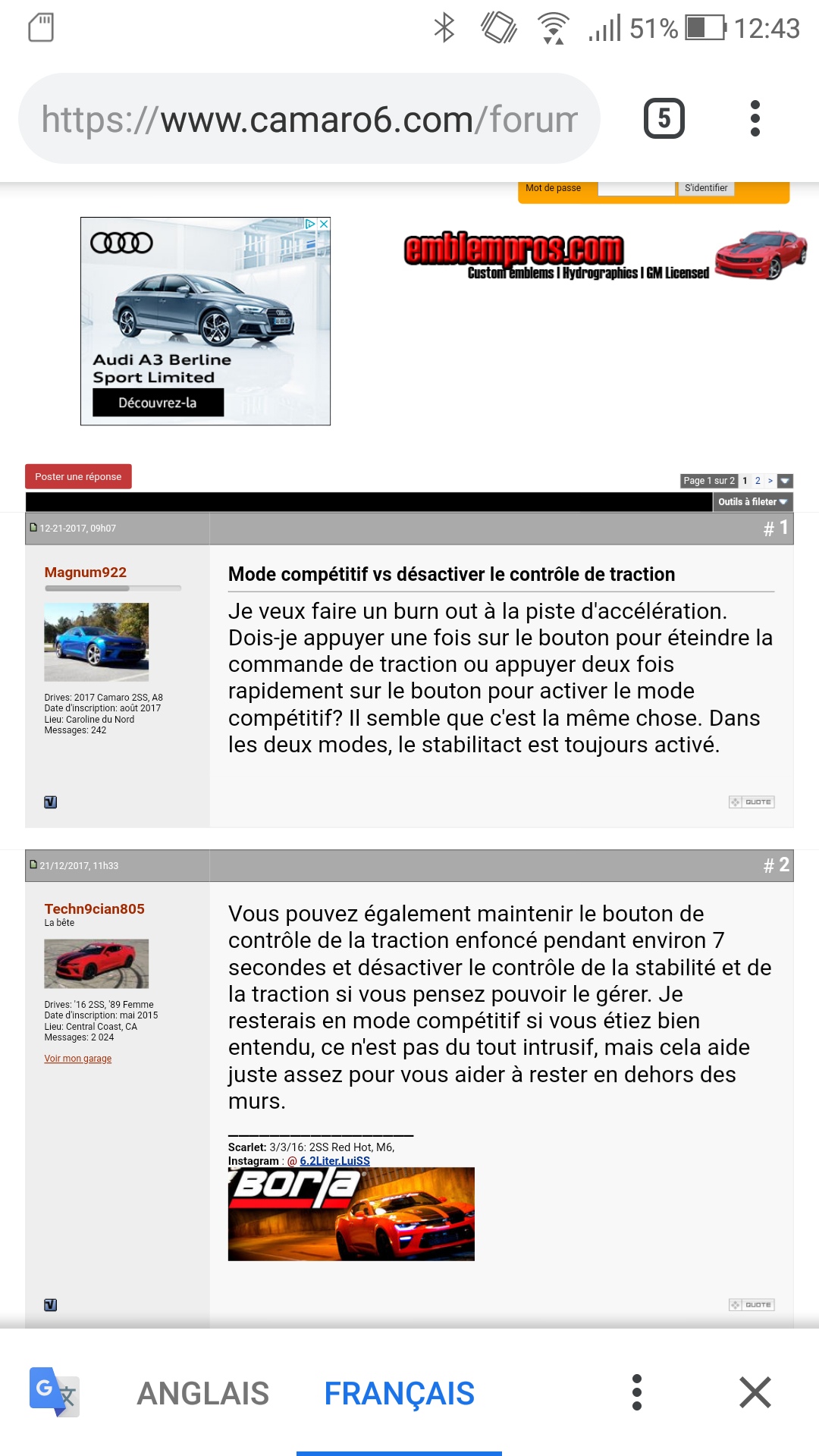Open Magnum922's user profile
The image size is (819, 1456).
coord(86,573)
